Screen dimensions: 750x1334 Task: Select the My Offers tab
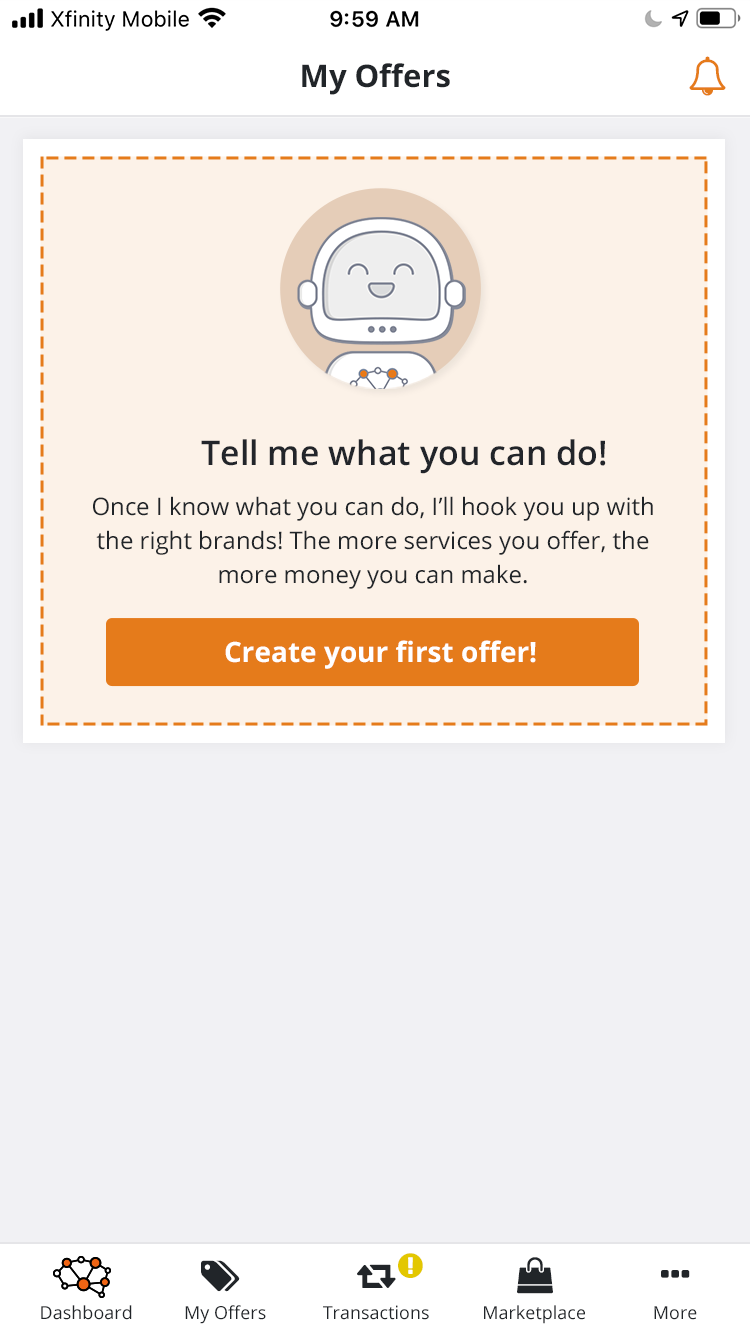[x=225, y=1290]
